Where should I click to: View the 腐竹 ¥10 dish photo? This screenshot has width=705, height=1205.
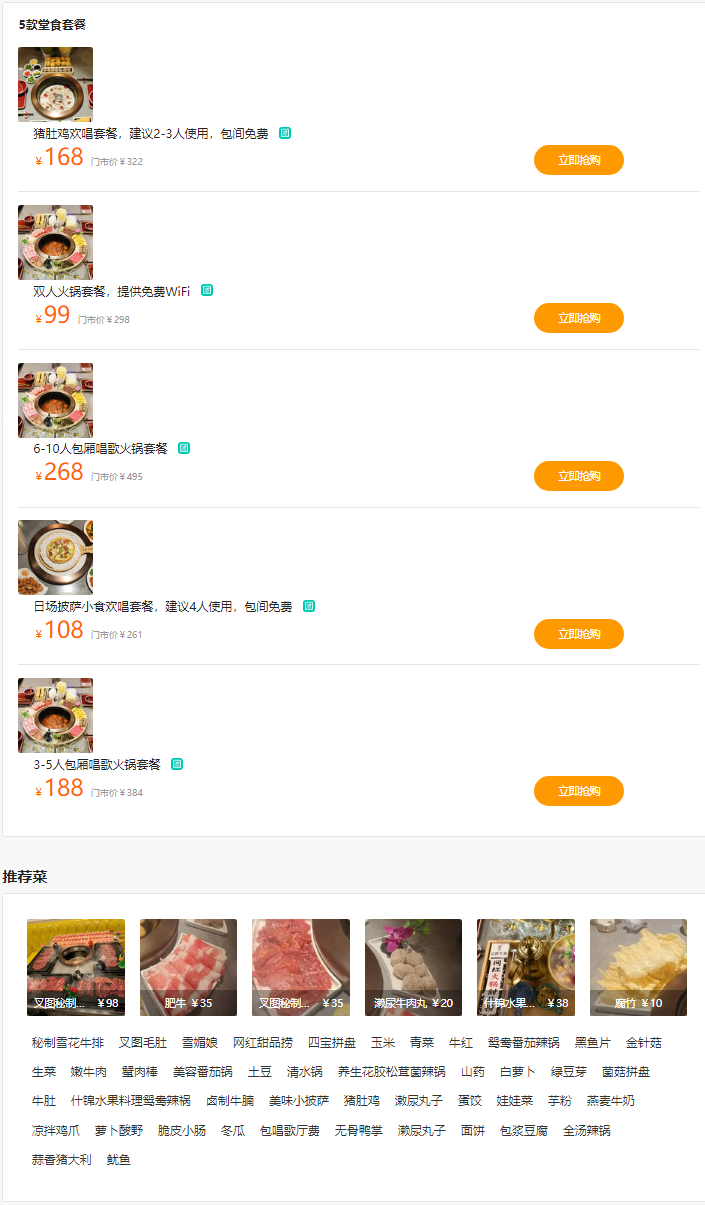(x=638, y=966)
